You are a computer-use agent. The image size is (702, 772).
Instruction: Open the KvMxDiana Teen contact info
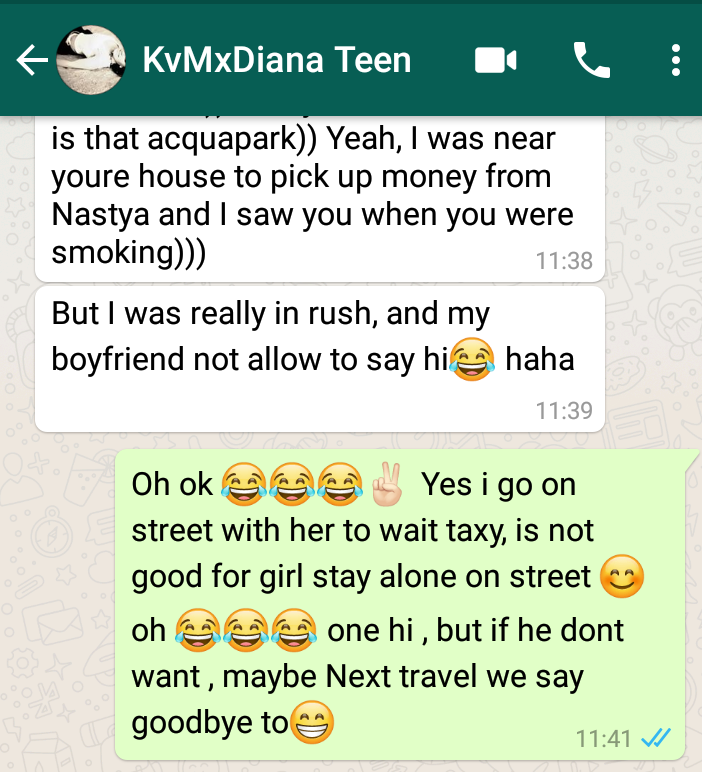[x=277, y=61]
